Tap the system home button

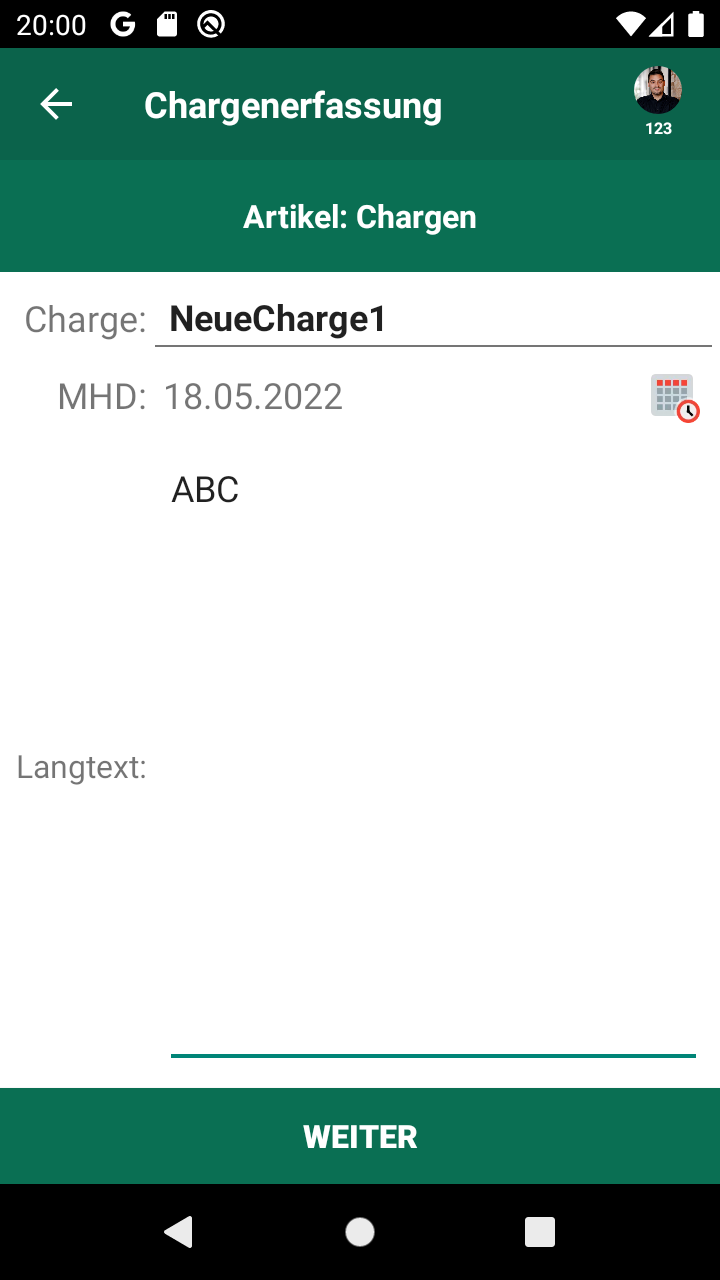pos(360,1232)
